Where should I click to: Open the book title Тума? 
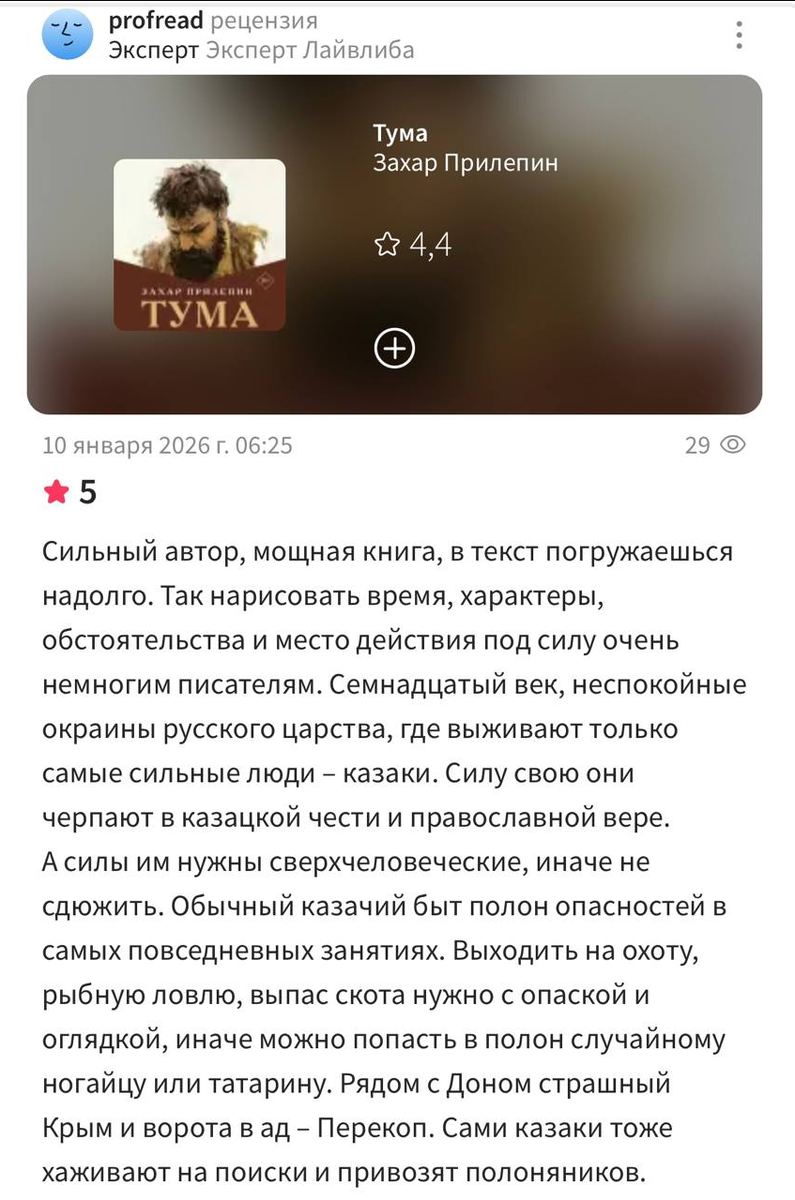tap(395, 132)
